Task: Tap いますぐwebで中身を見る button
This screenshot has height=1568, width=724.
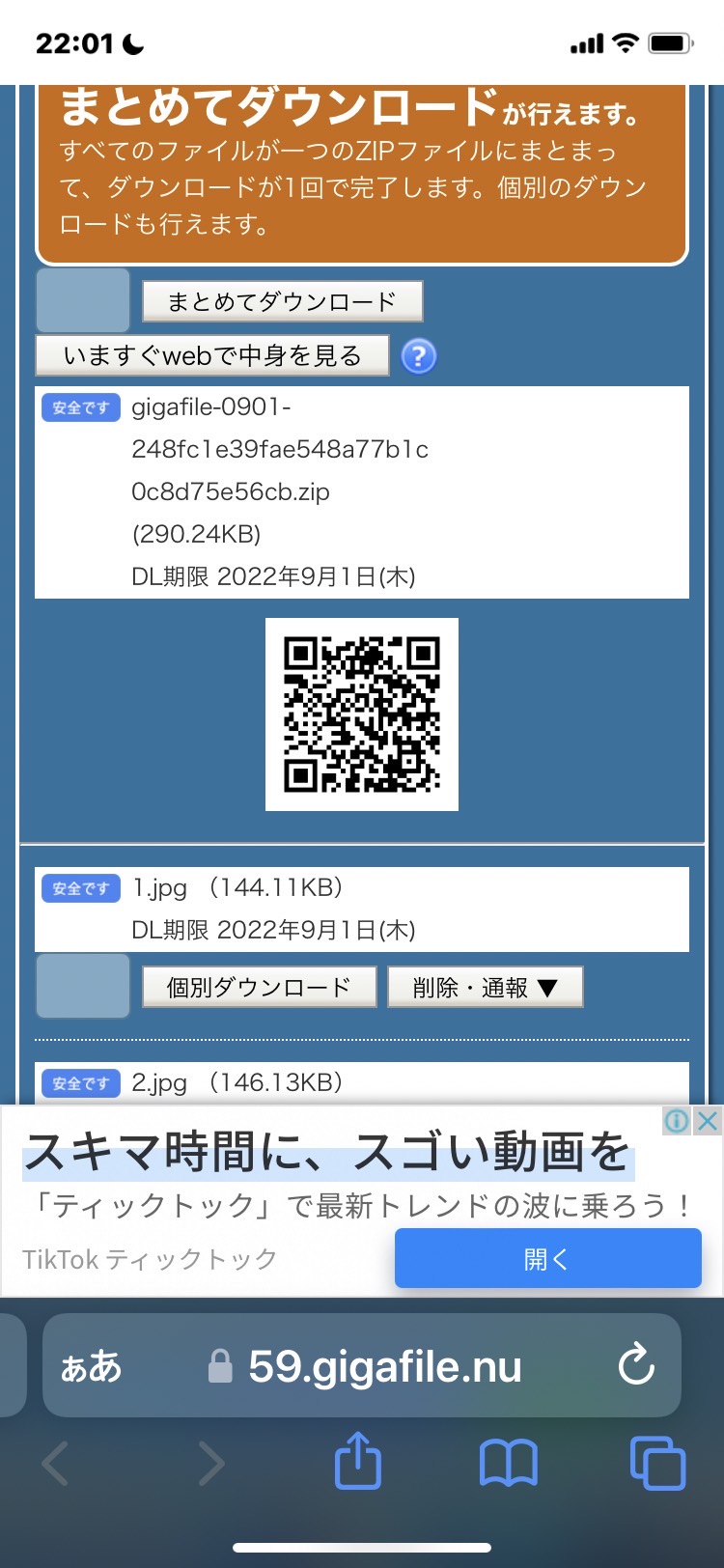Action: tap(212, 355)
